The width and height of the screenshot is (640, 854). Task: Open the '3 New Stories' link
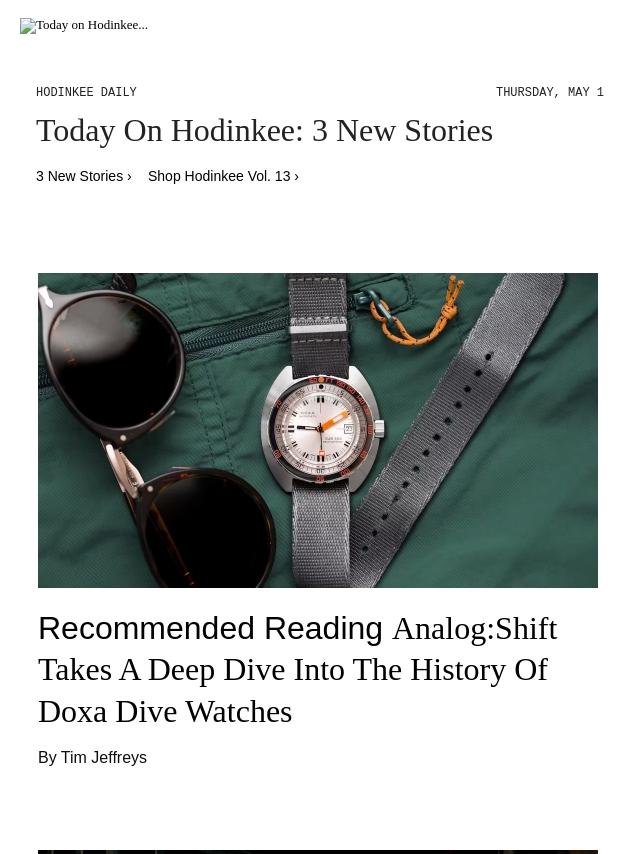click(x=83, y=176)
